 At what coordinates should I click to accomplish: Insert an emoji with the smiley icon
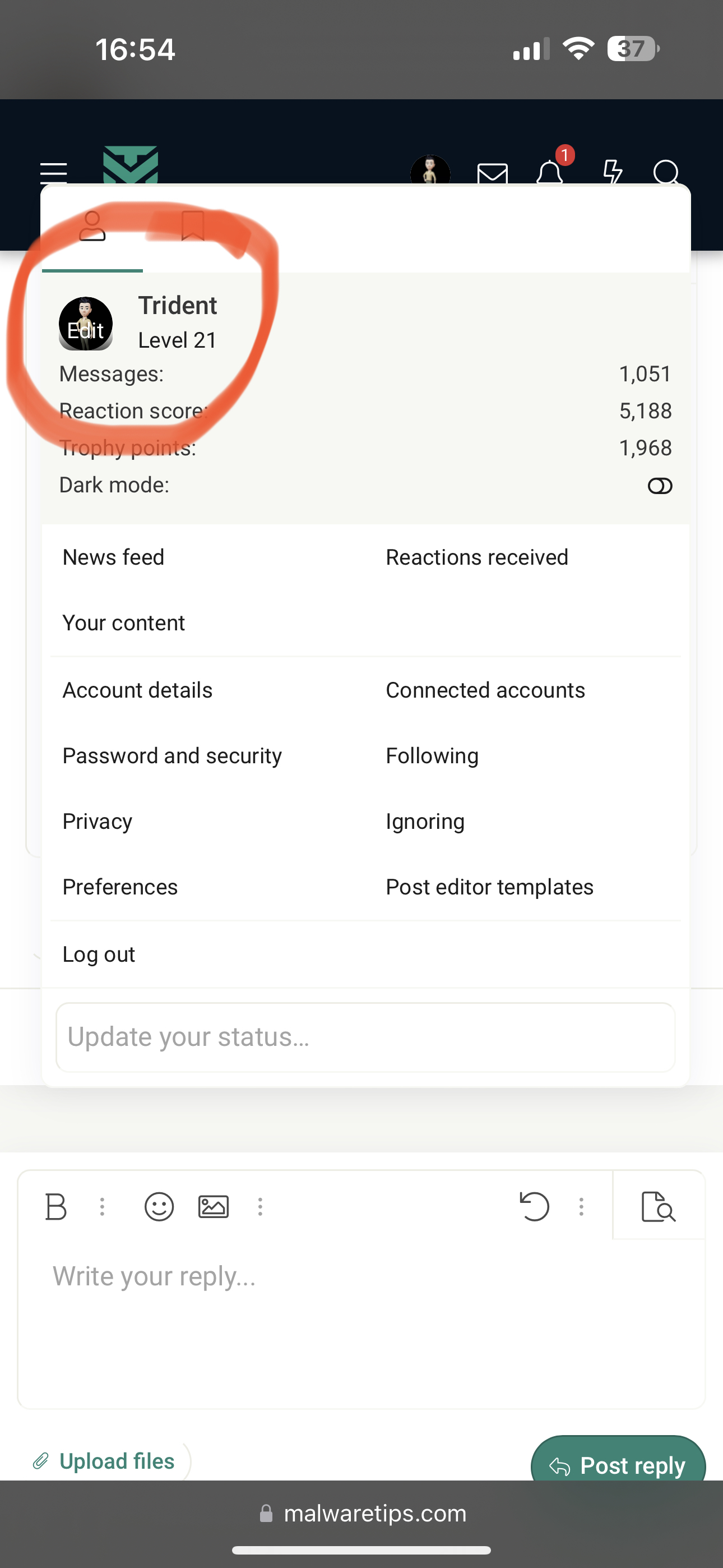159,1206
